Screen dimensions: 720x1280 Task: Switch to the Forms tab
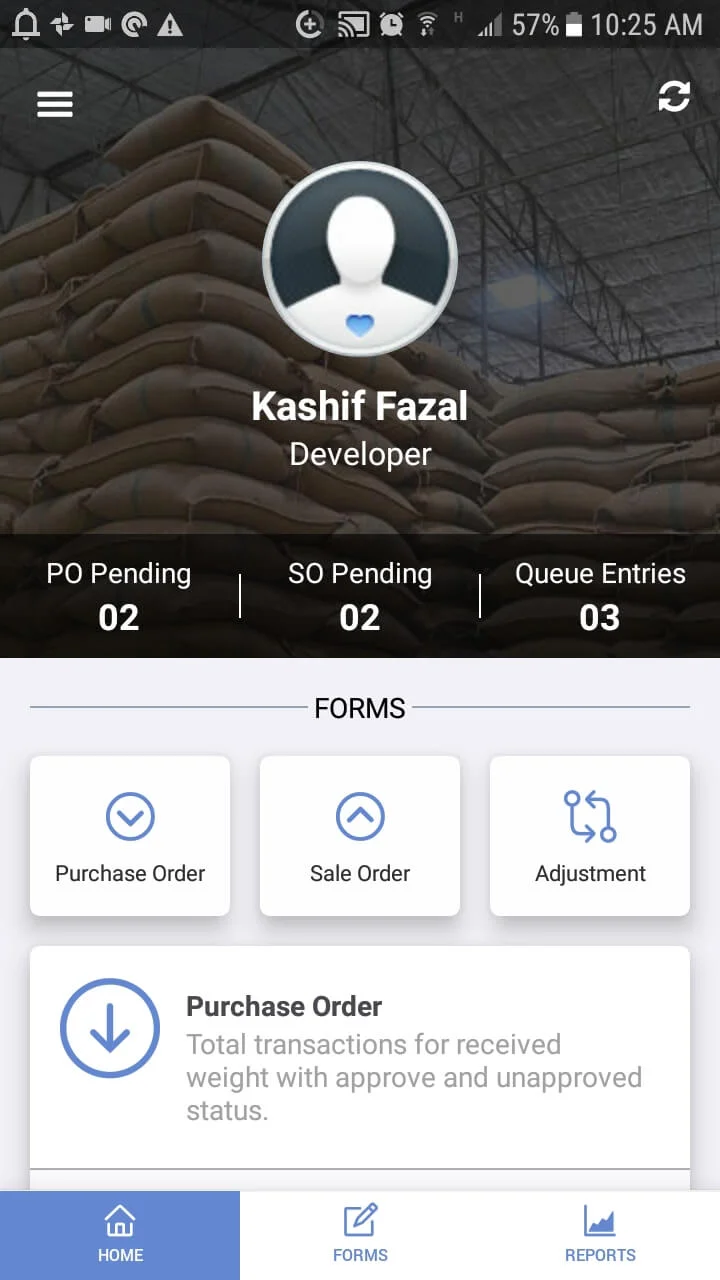360,1235
